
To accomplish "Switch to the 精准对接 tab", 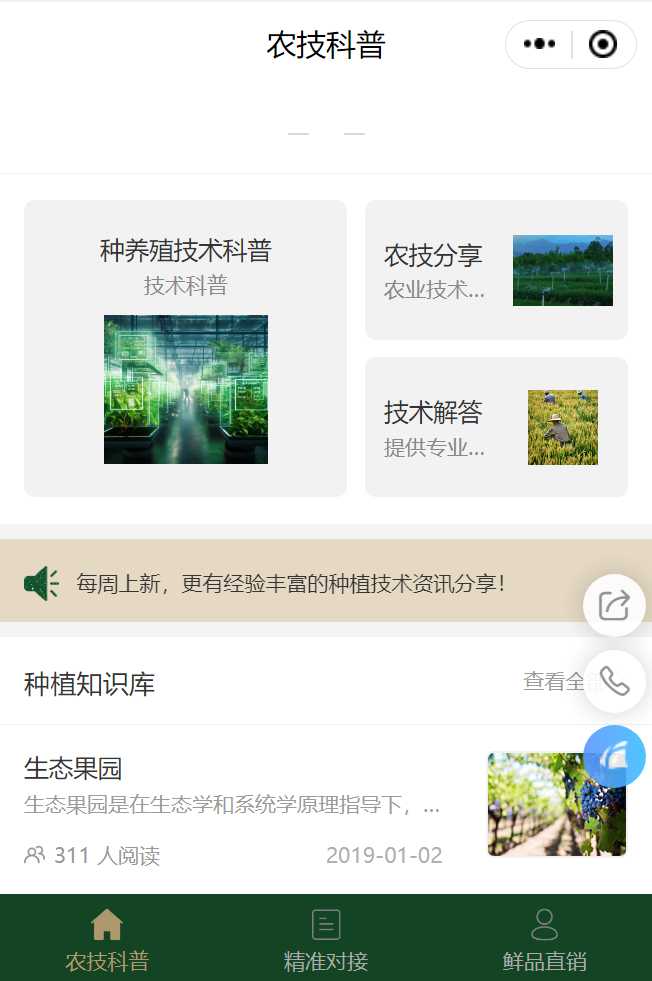I will (x=326, y=940).
